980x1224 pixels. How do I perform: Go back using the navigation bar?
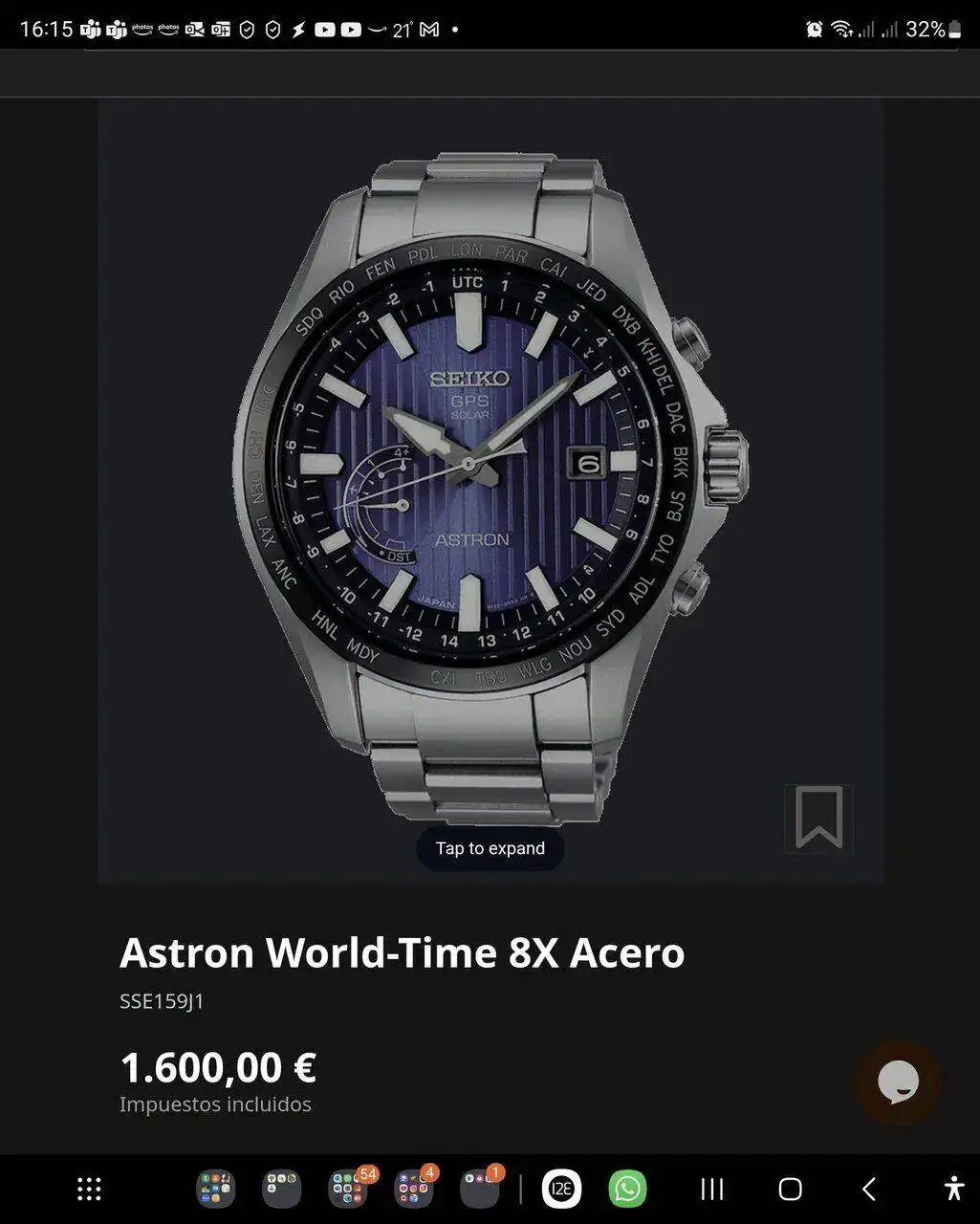click(868, 1189)
